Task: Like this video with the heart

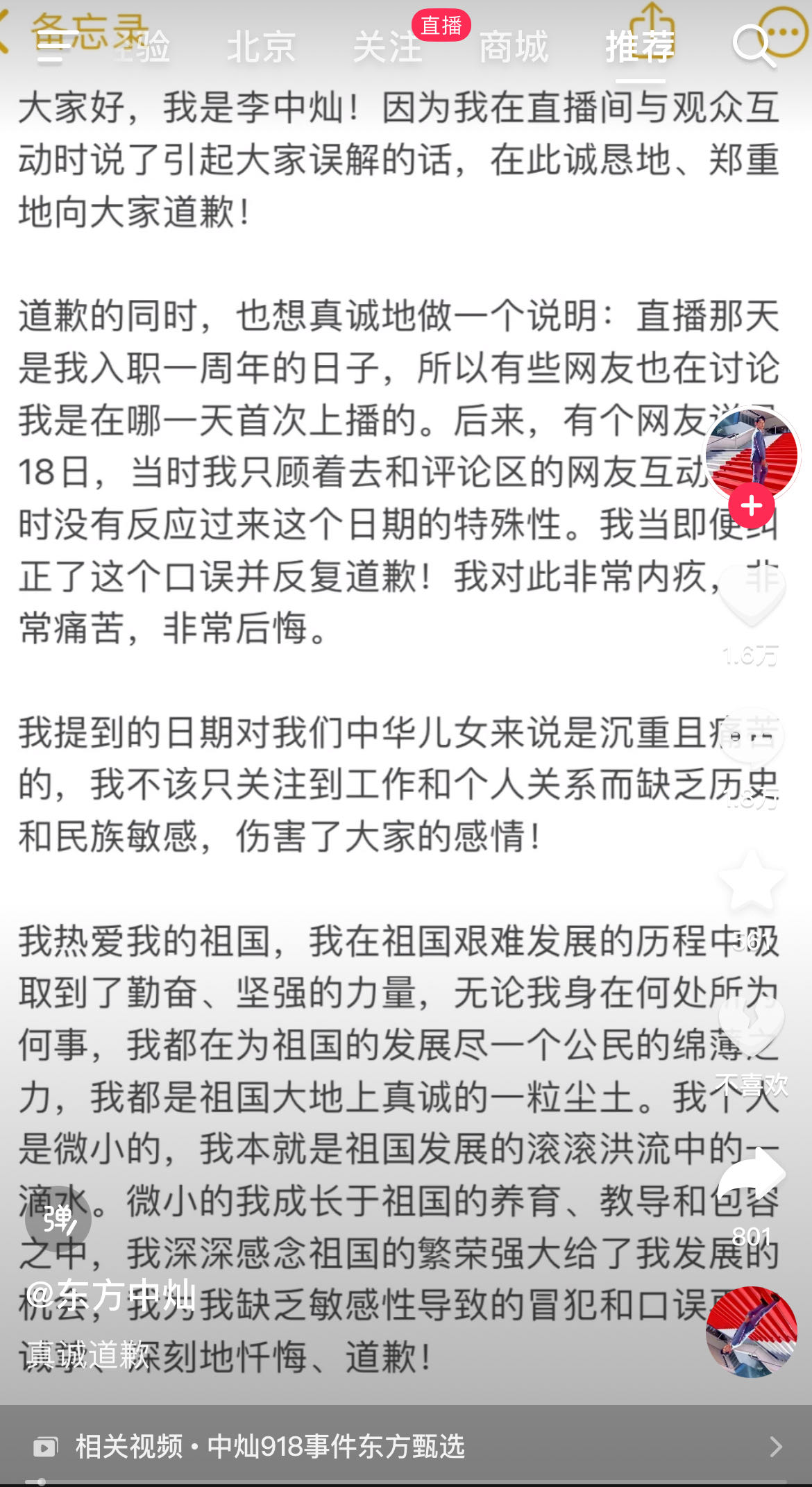Action: (x=752, y=596)
